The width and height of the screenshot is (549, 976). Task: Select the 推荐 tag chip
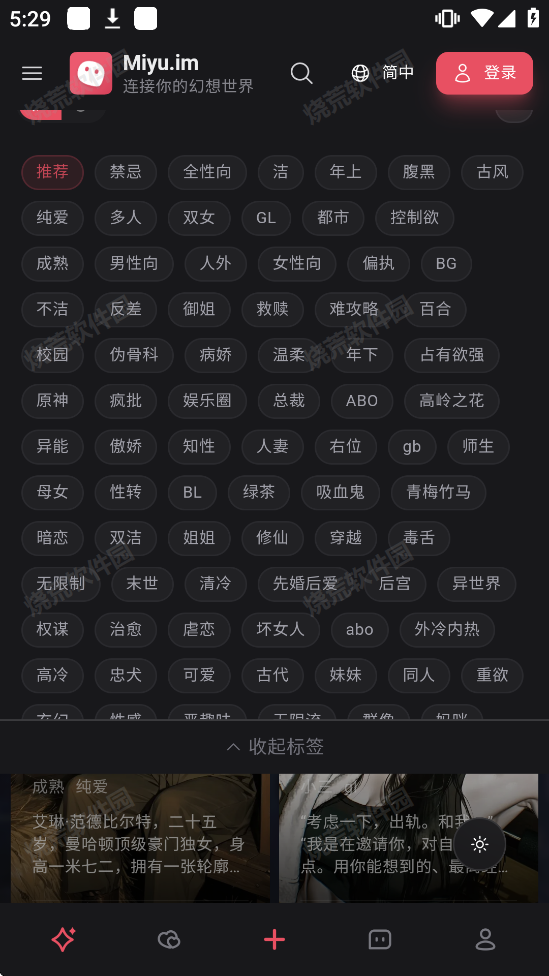(x=52, y=172)
